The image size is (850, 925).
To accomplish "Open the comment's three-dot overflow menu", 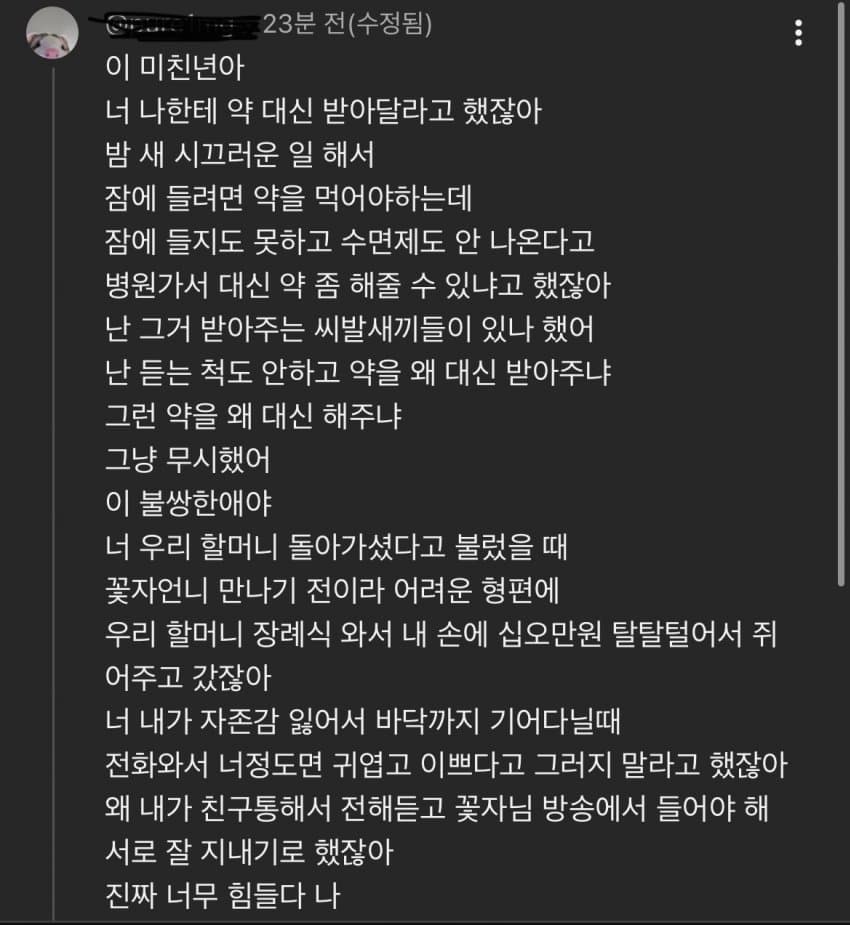I will point(797,32).
